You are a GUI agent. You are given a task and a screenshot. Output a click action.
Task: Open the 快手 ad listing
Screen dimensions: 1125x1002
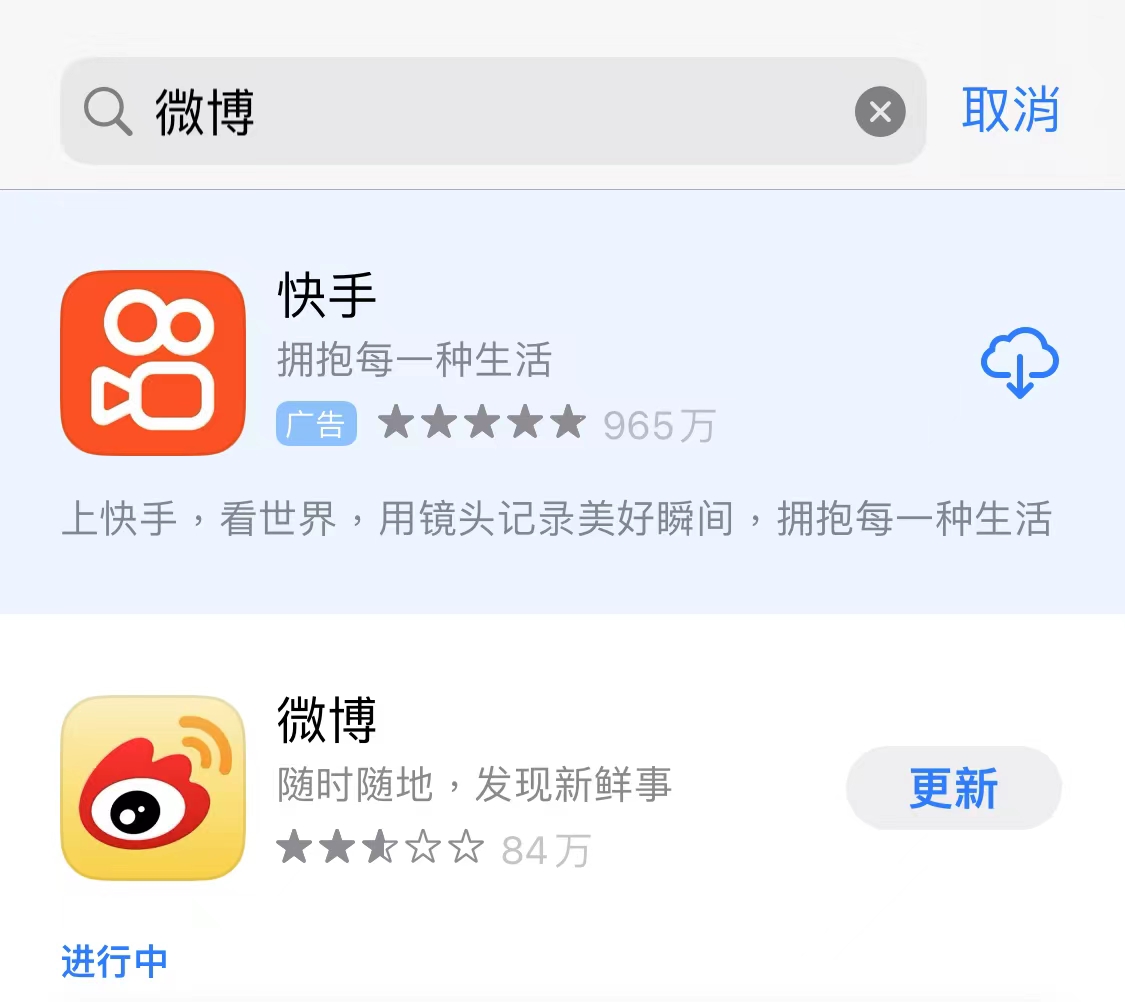(x=327, y=296)
